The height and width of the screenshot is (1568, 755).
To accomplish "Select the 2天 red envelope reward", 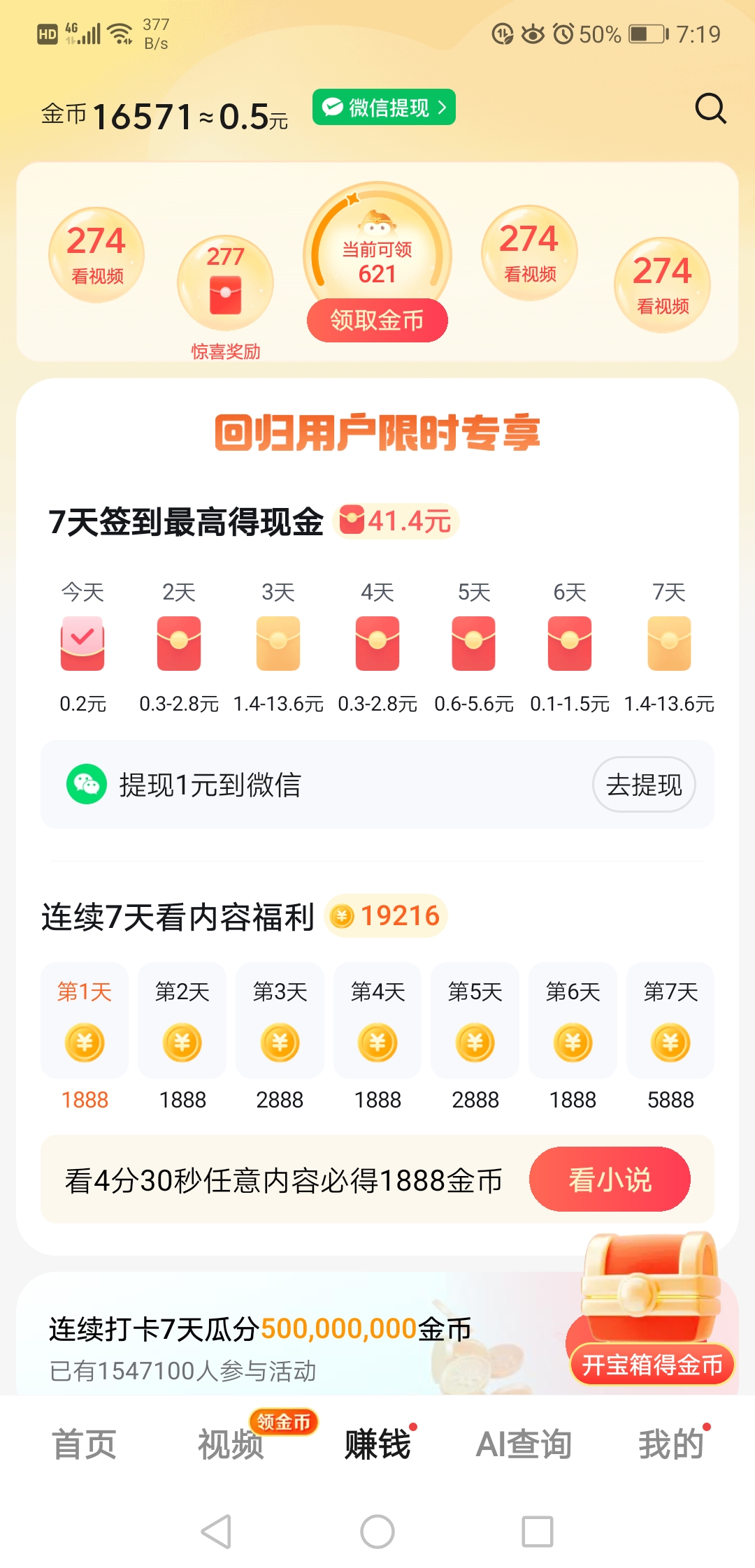I will (180, 644).
